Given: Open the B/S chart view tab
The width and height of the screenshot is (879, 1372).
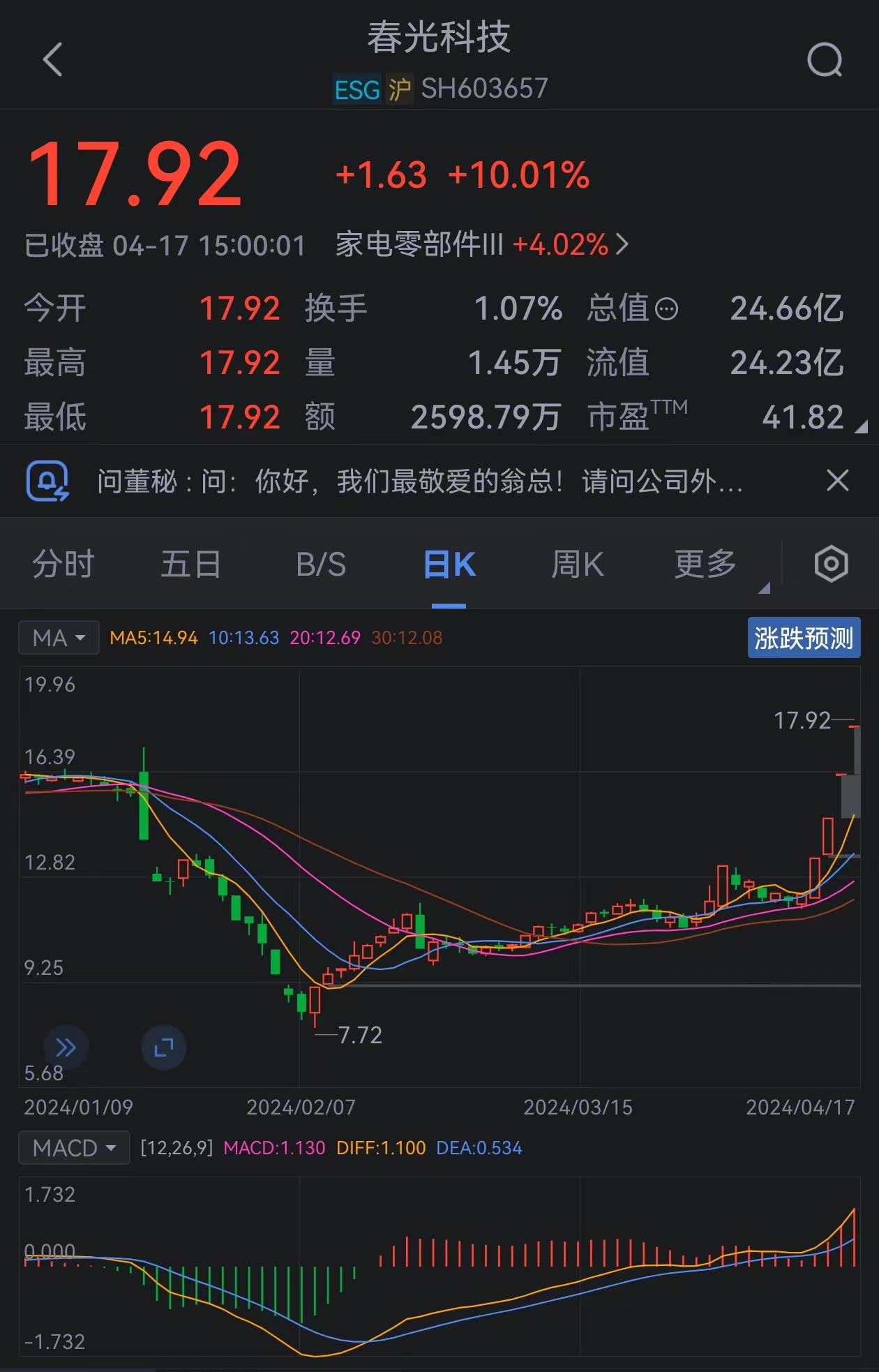Looking at the screenshot, I should (x=320, y=564).
